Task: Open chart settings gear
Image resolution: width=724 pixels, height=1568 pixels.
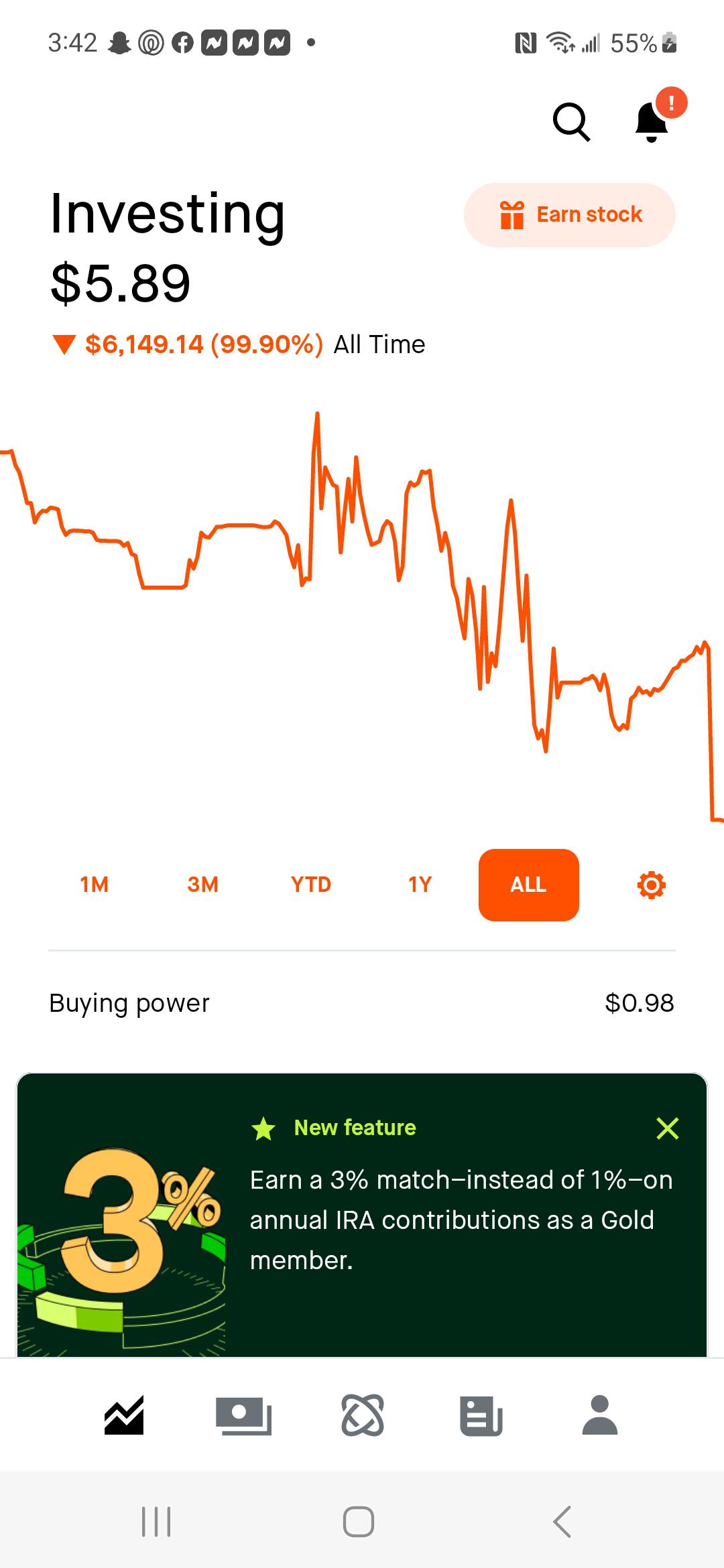Action: tap(651, 885)
